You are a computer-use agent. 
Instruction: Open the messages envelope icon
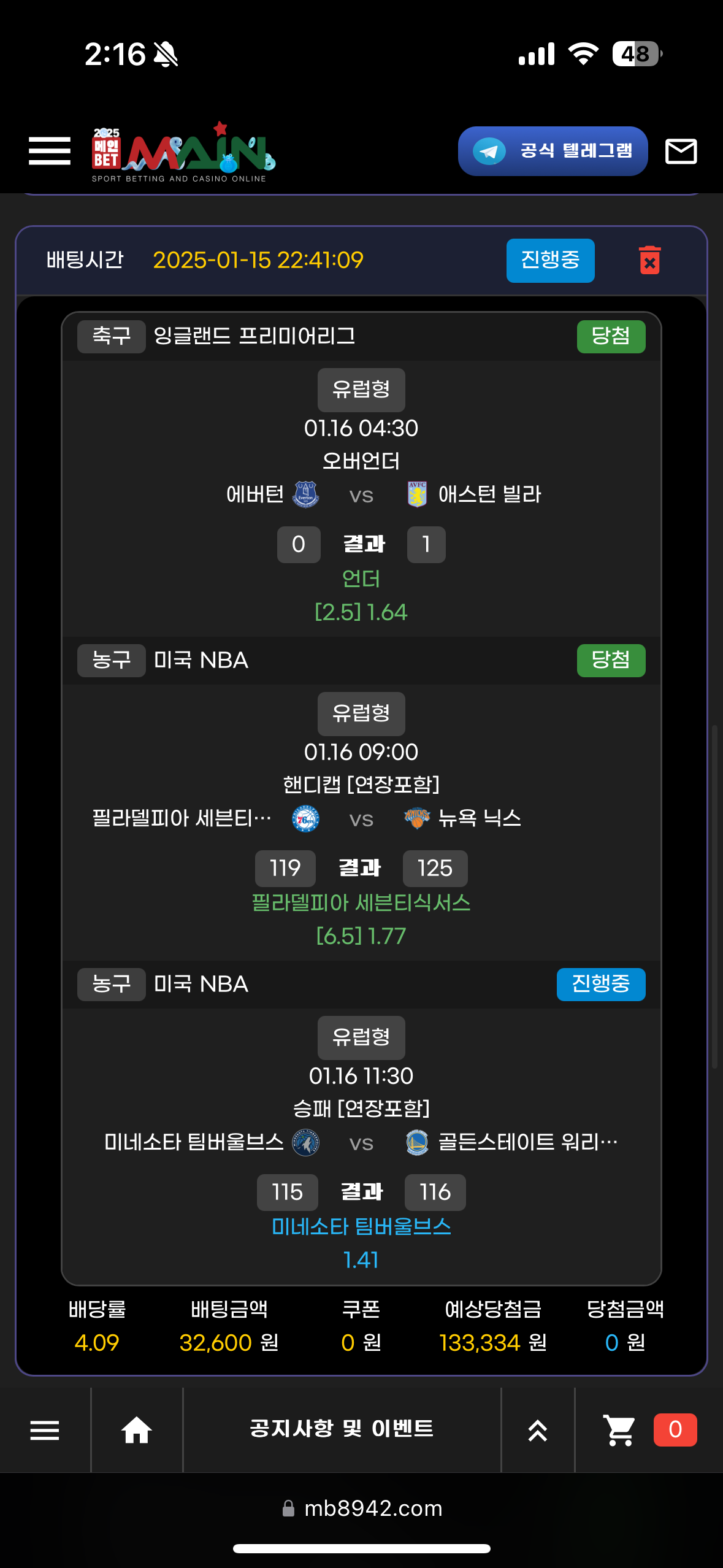click(681, 151)
